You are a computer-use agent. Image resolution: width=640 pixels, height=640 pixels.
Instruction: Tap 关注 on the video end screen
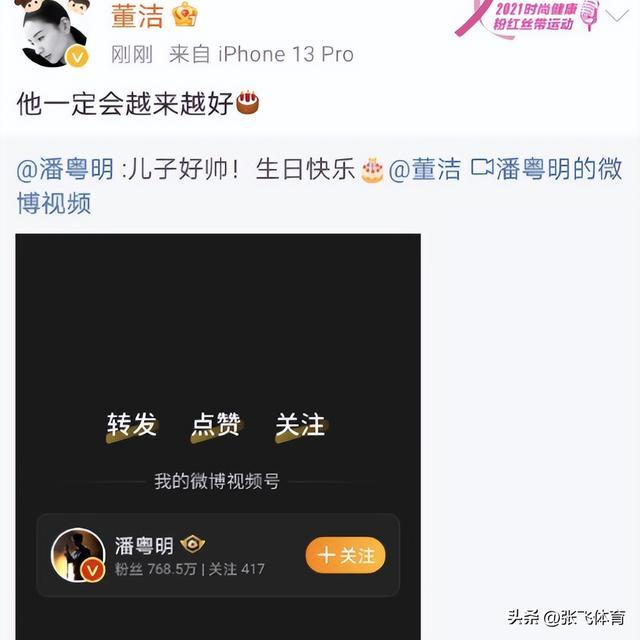point(300,424)
